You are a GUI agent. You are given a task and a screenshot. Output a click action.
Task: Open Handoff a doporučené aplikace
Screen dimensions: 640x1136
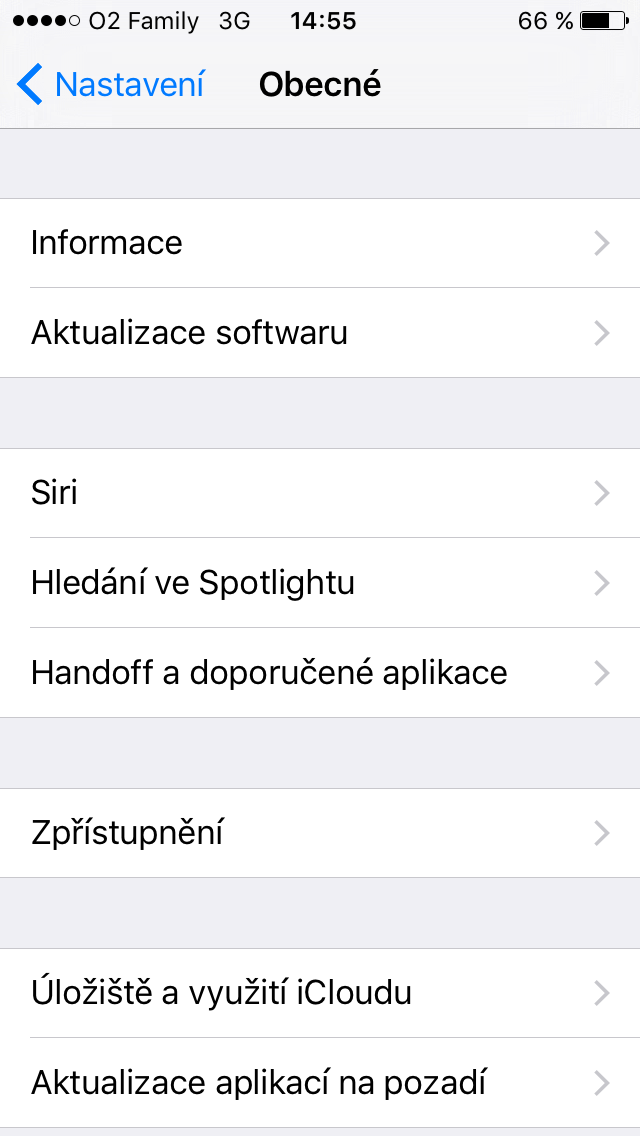click(x=320, y=673)
